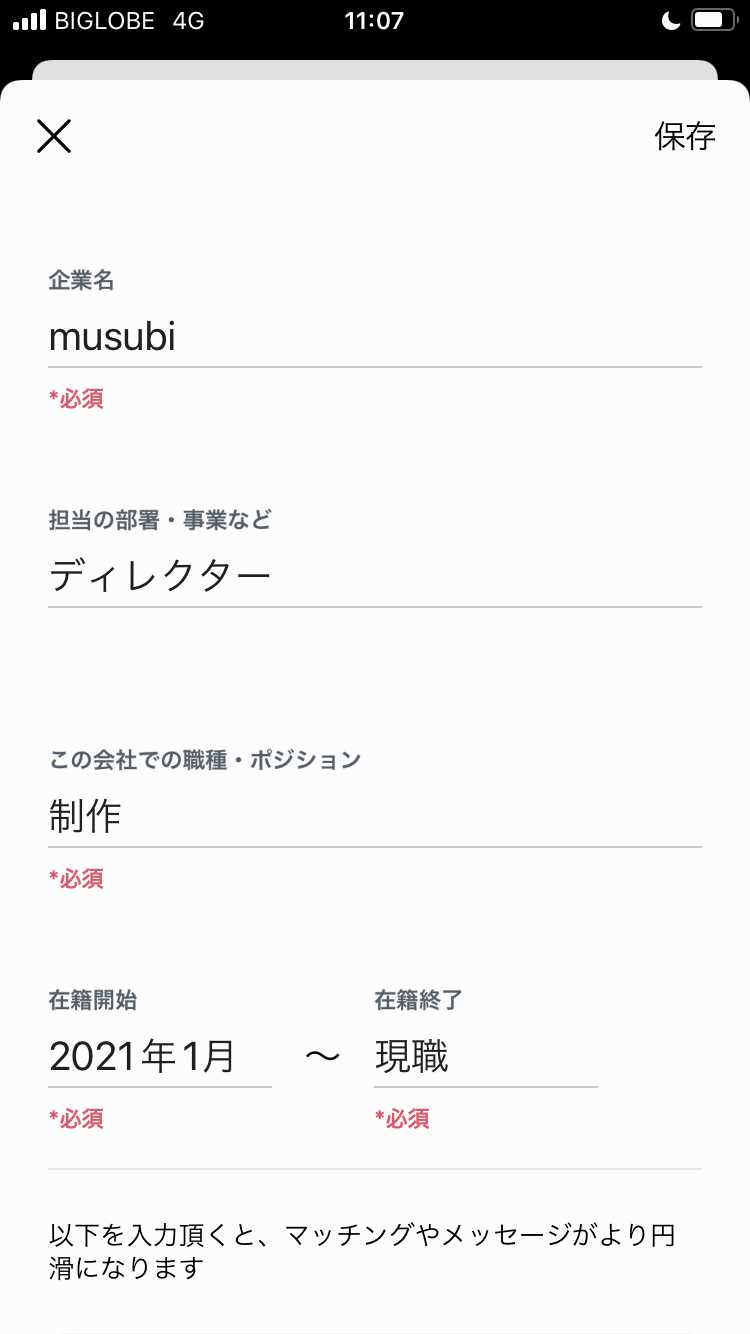Image resolution: width=750 pixels, height=1334 pixels.
Task: Tap the moon Do Not Disturb icon
Action: 670,19
